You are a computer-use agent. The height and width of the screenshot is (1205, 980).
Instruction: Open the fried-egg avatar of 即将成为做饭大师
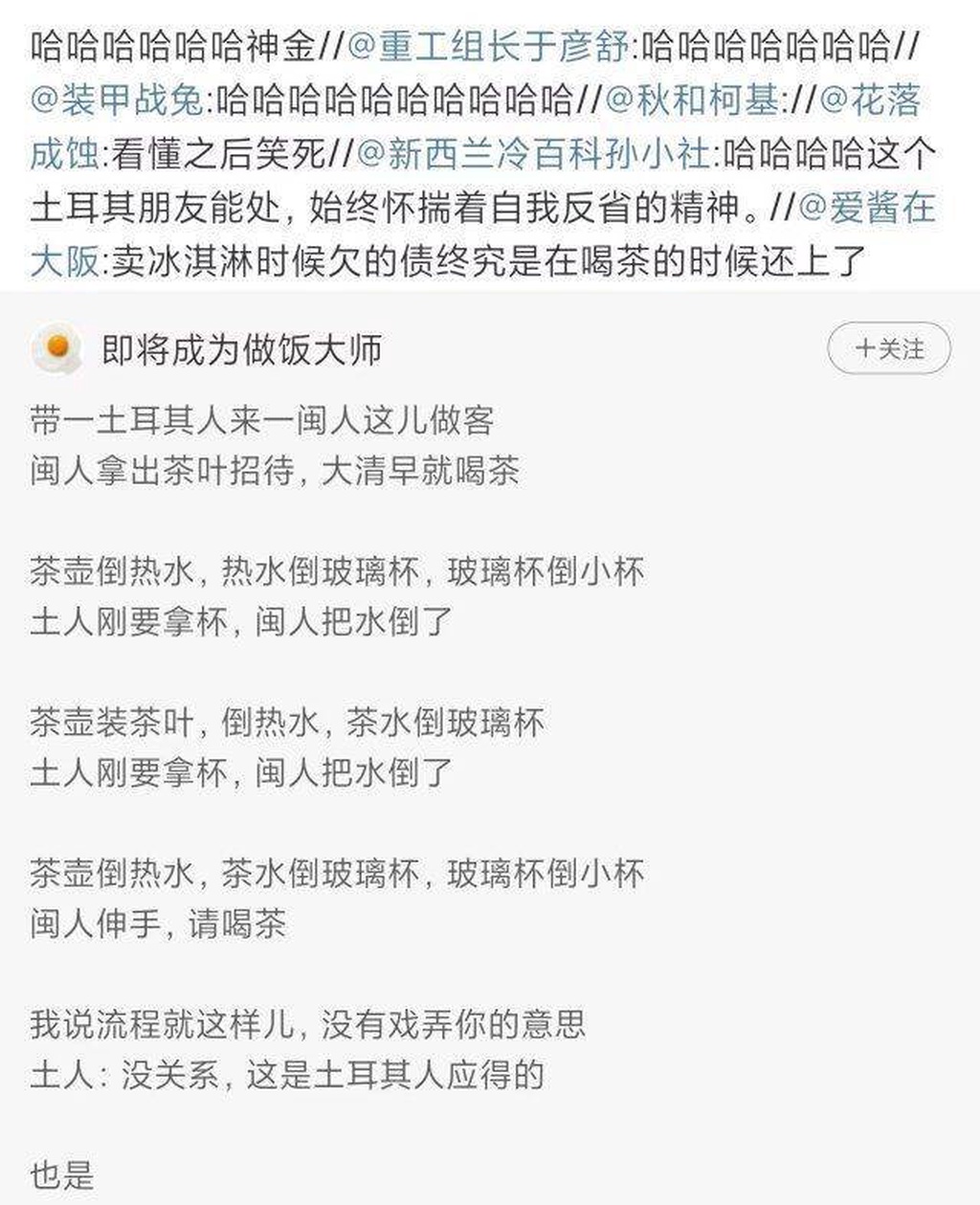tap(56, 348)
